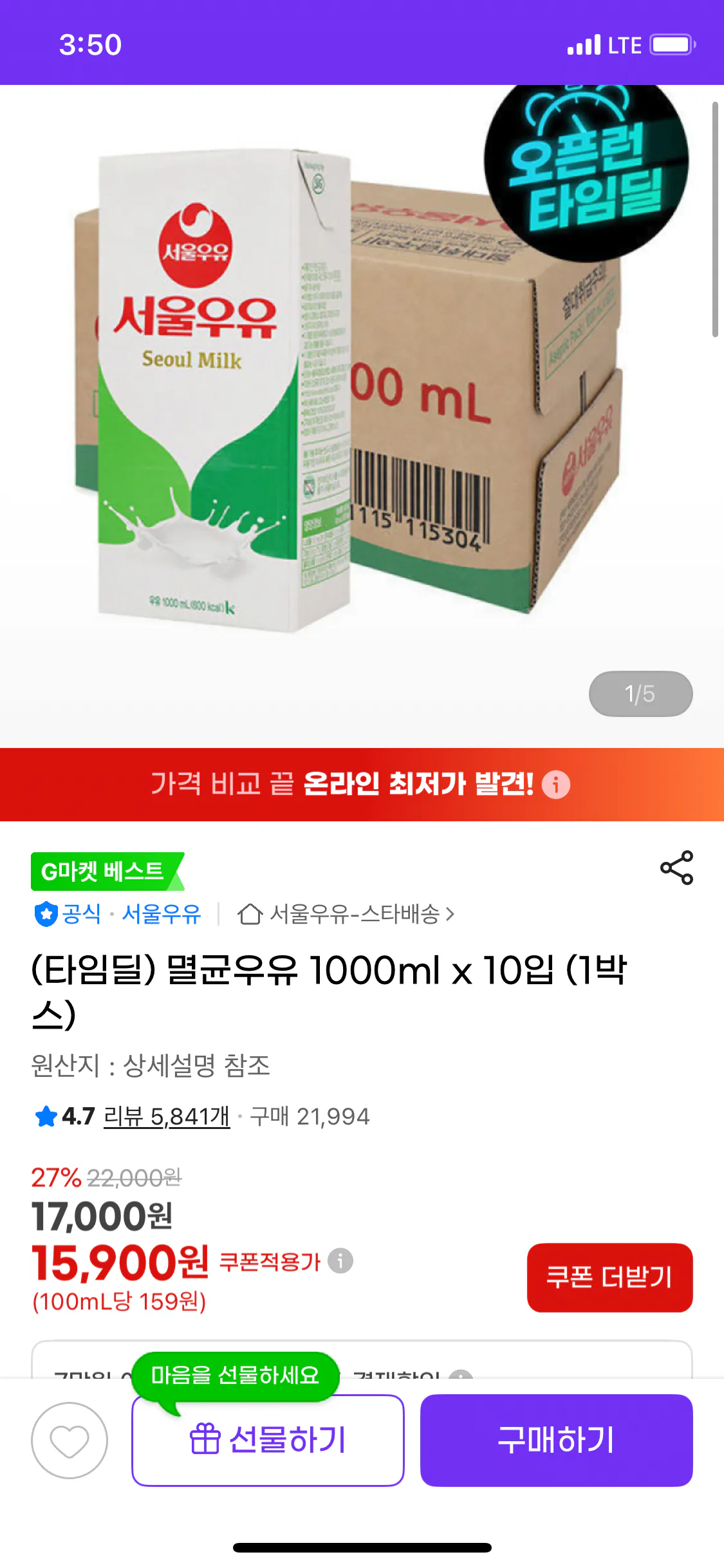This screenshot has width=724, height=1568.
Task: Toggle the wishlist heart button
Action: click(x=68, y=1444)
